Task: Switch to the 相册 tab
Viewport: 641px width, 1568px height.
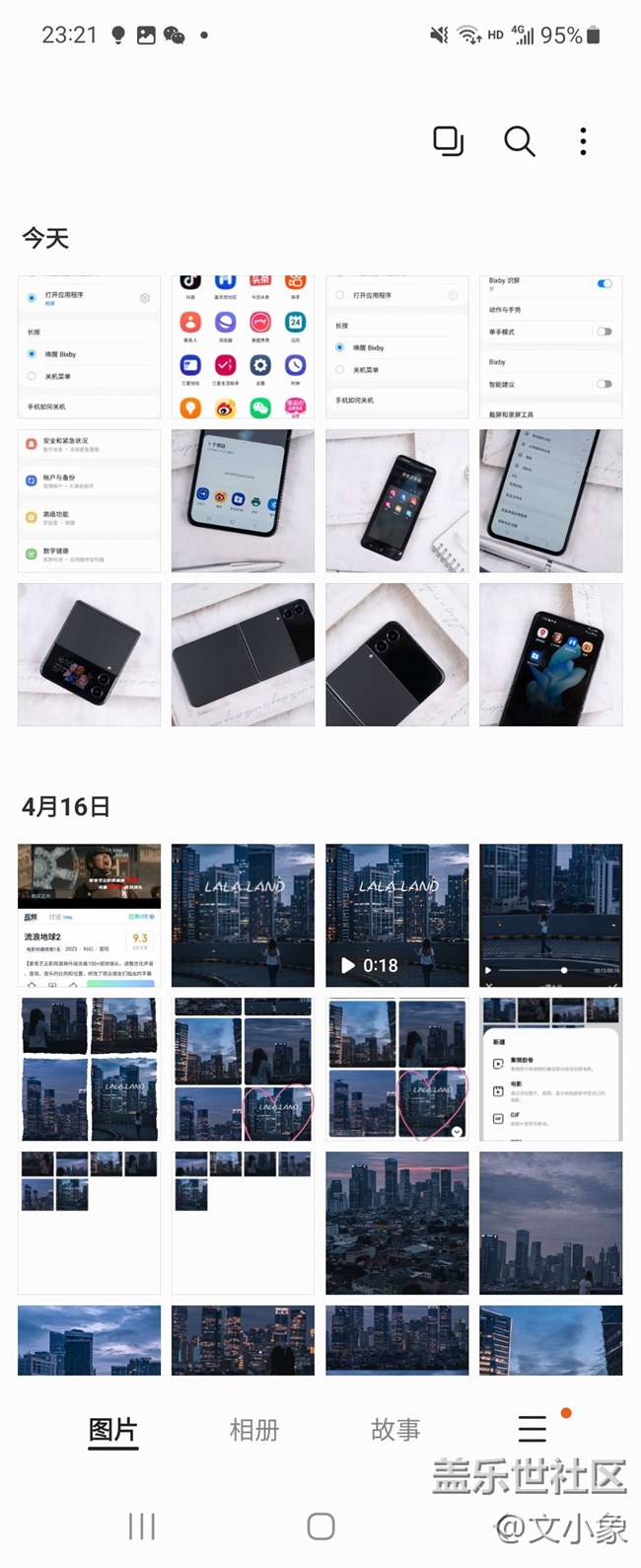Action: [x=253, y=1430]
